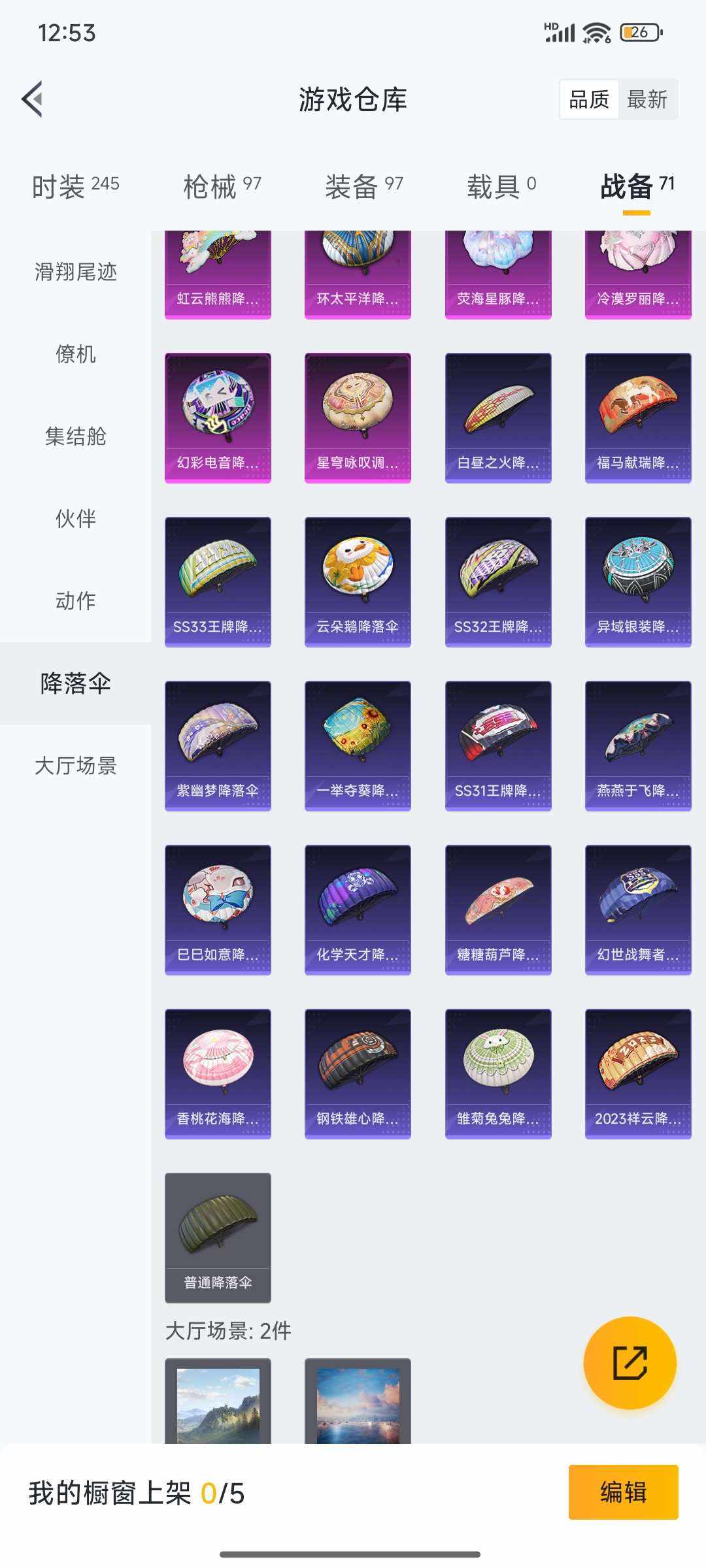Go back using the top-left arrow
The width and height of the screenshot is (706, 1568).
coord(34,99)
